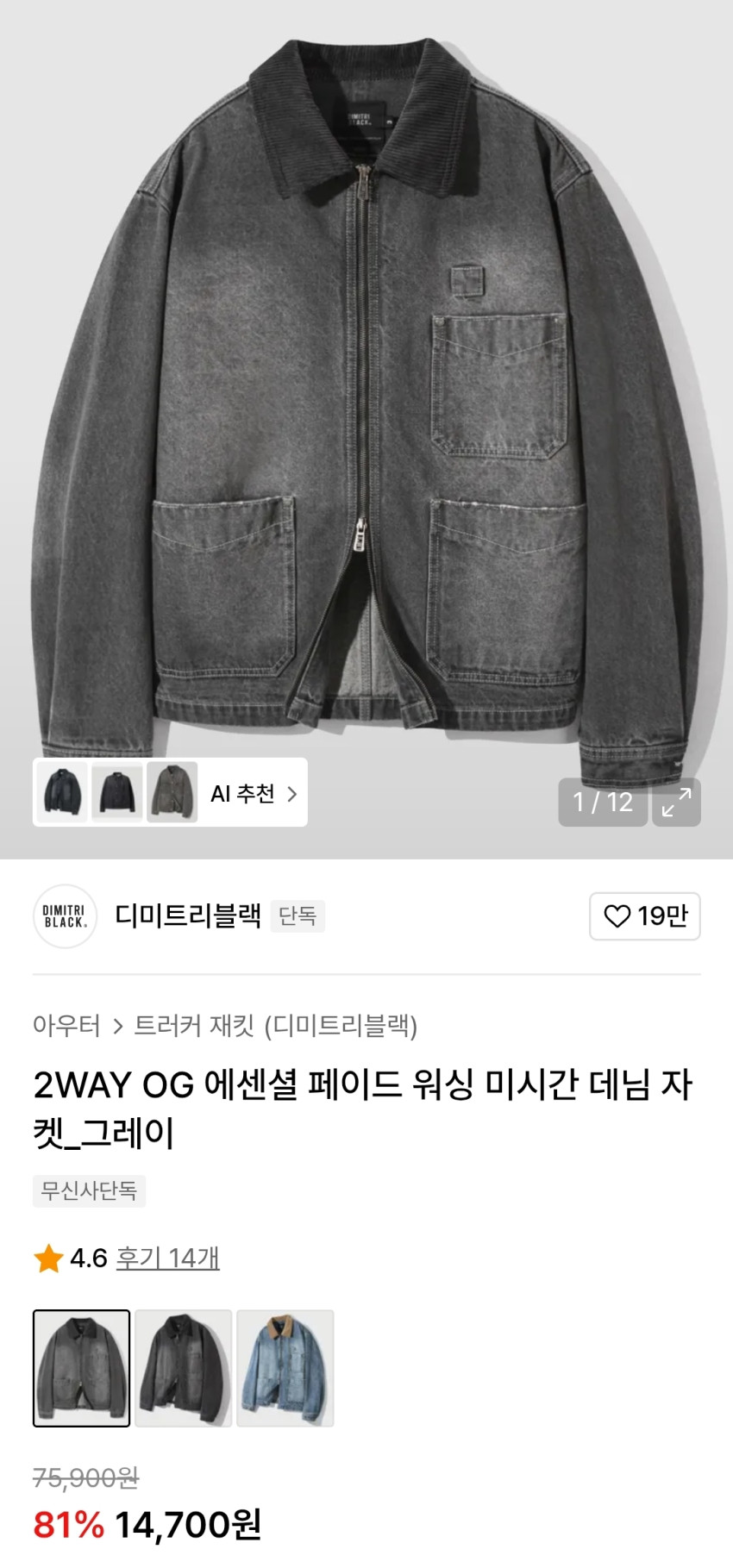Like the product with 19만 heart button

(x=645, y=915)
